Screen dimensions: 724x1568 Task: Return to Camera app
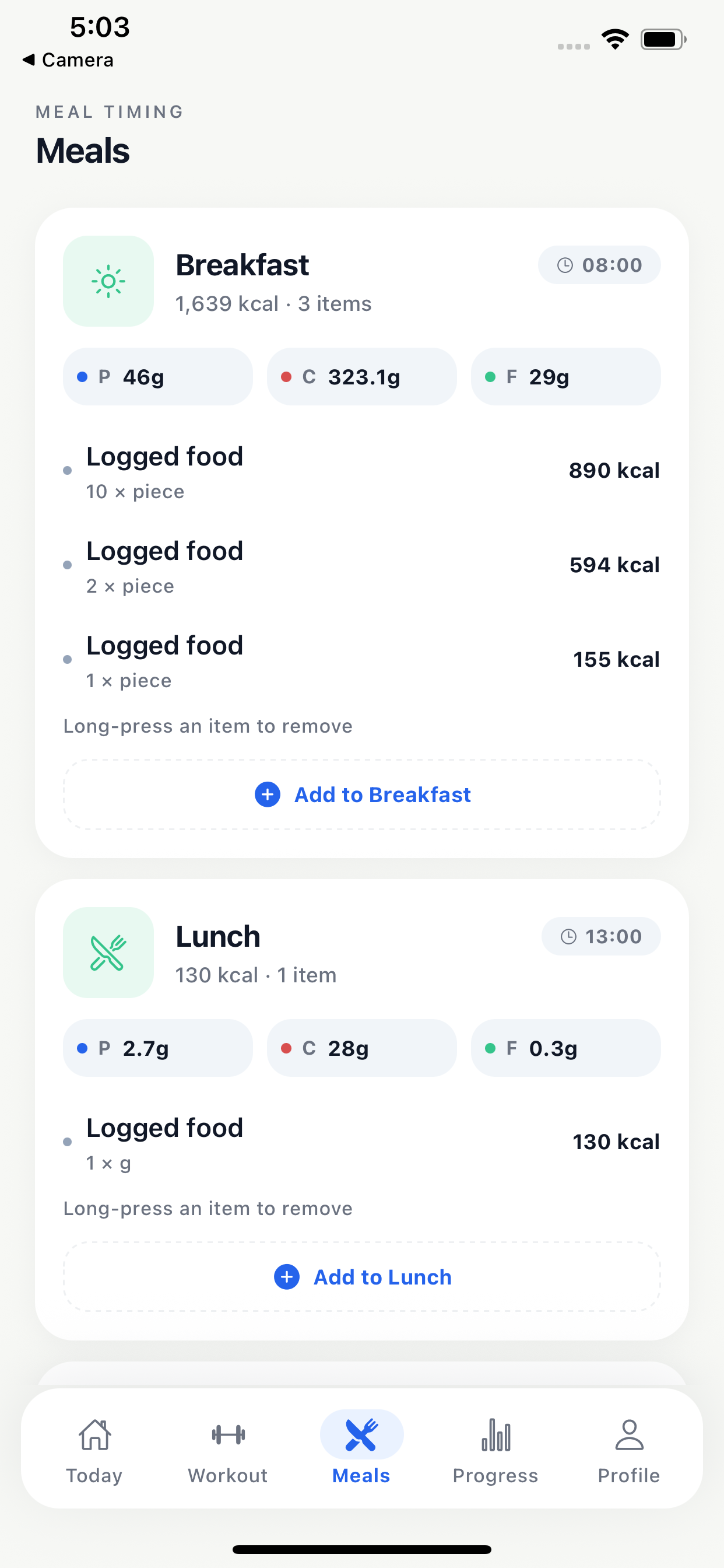point(68,60)
